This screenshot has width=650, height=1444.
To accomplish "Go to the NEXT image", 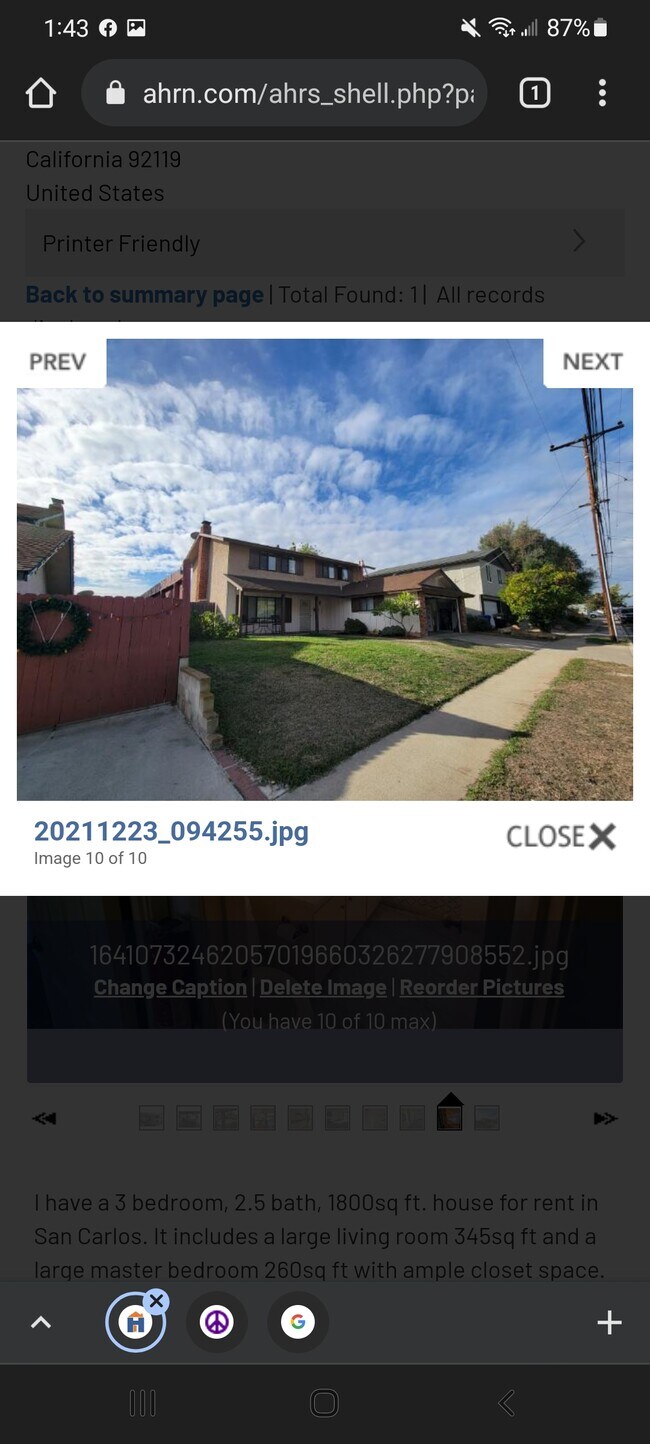I will point(592,361).
